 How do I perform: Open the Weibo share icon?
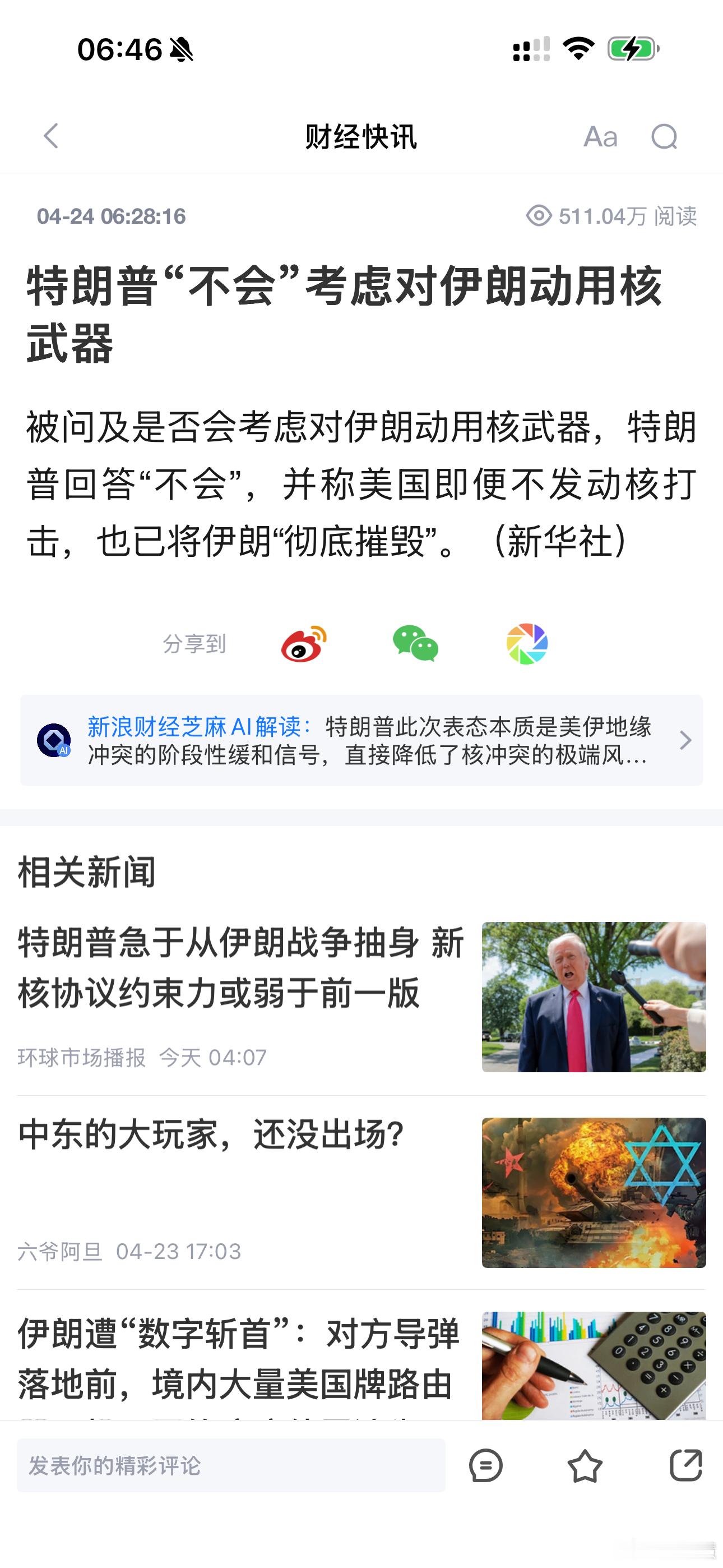point(303,644)
